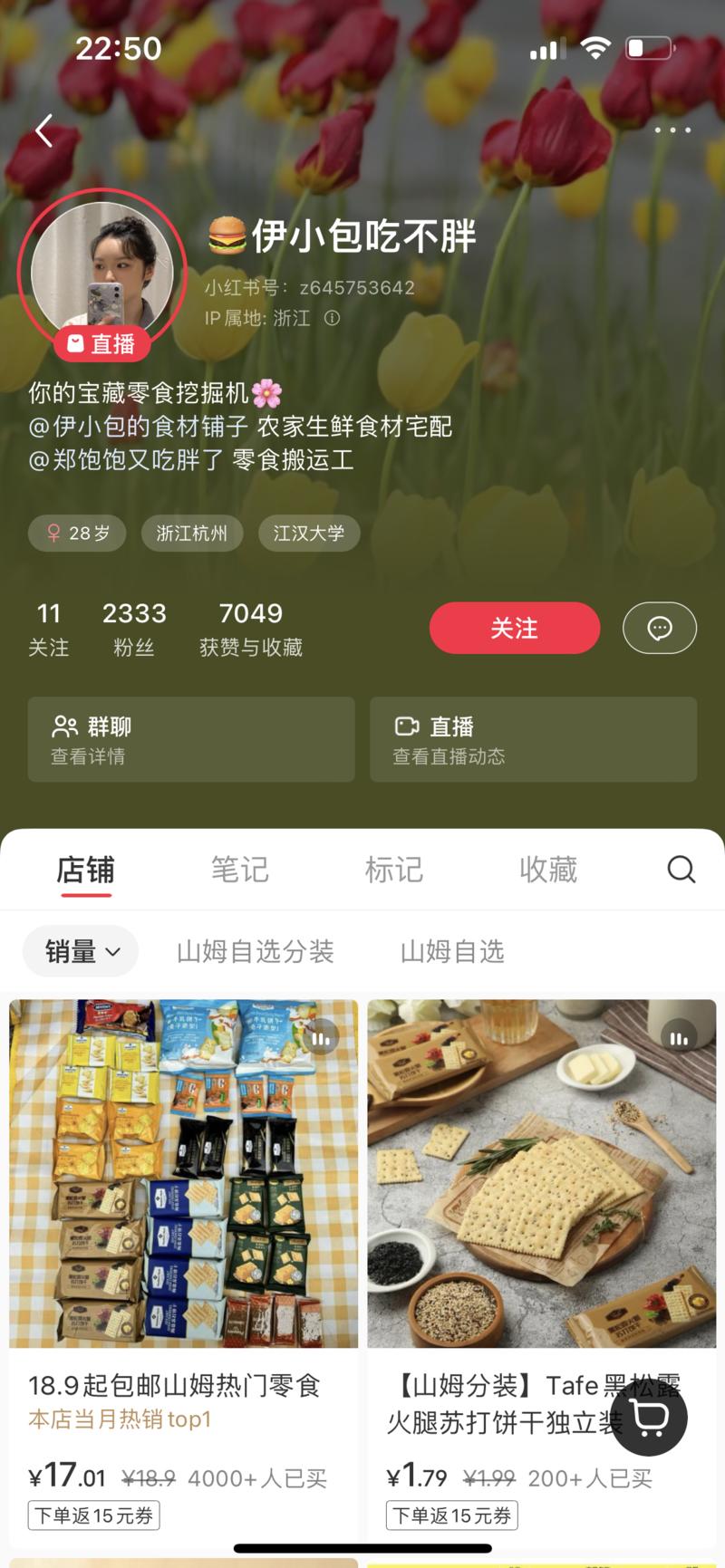Search within this profile

tap(681, 870)
